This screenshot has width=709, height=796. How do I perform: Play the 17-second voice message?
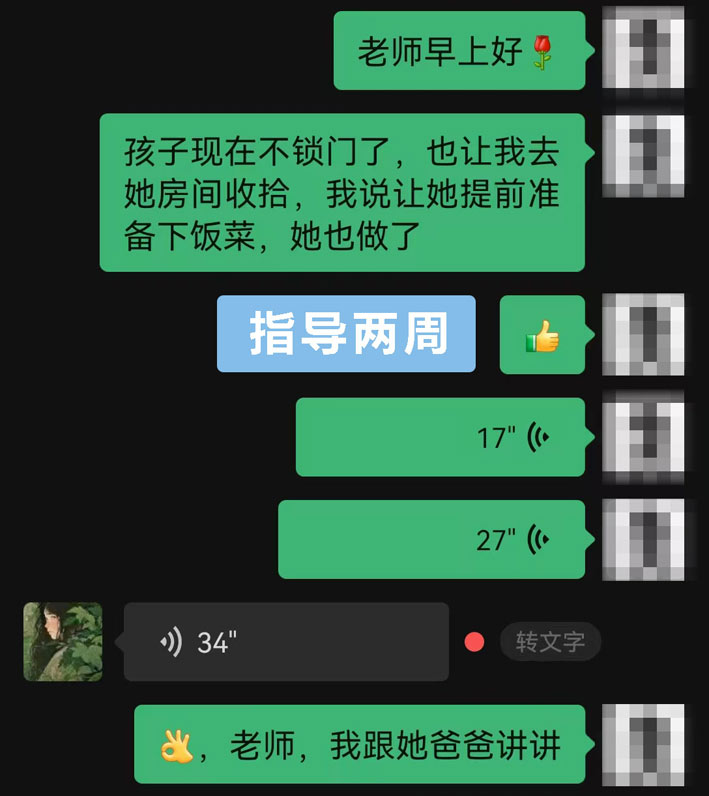(440, 437)
